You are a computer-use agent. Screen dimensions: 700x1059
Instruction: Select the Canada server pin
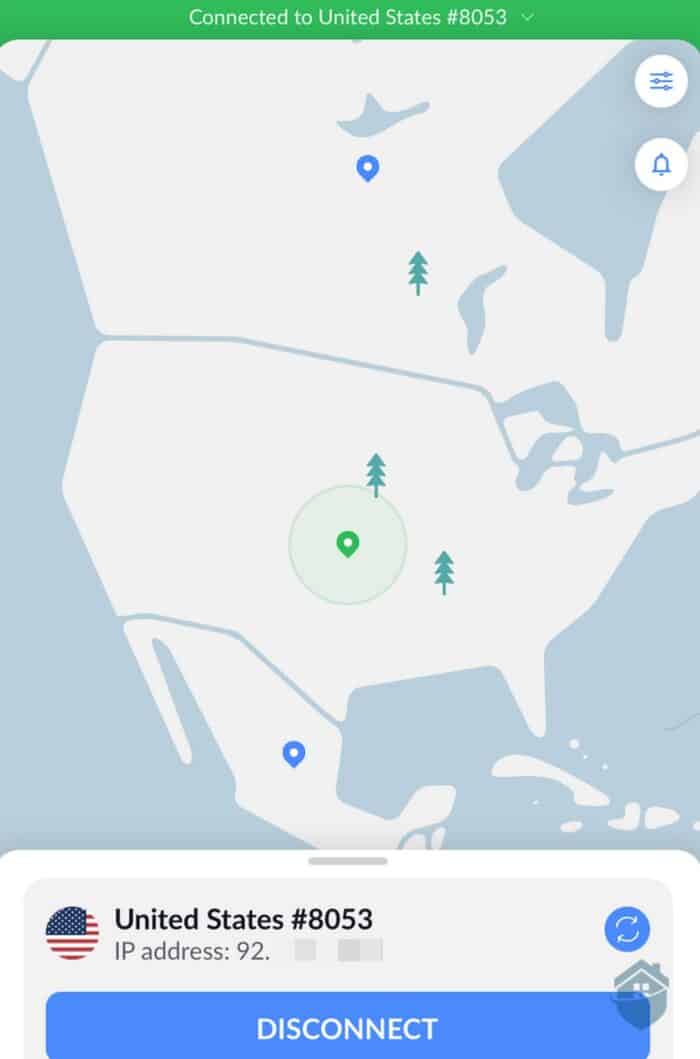click(367, 167)
